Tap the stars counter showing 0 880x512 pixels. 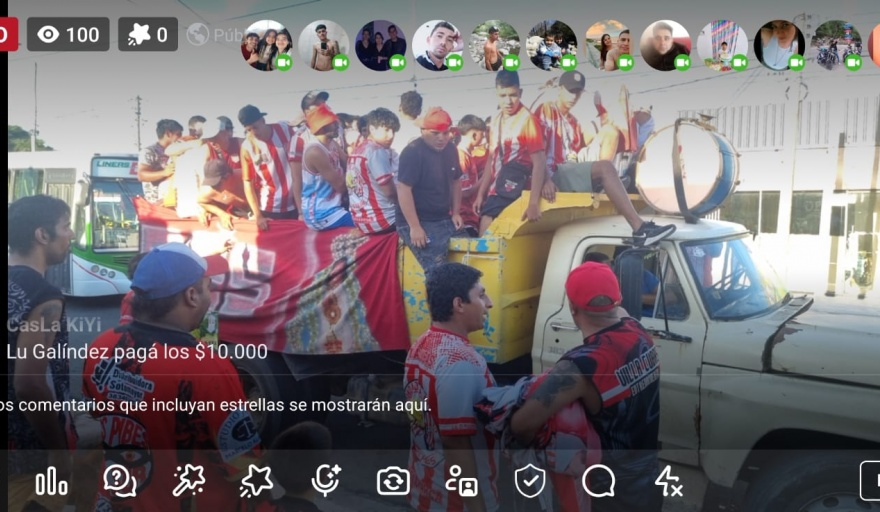tap(148, 35)
